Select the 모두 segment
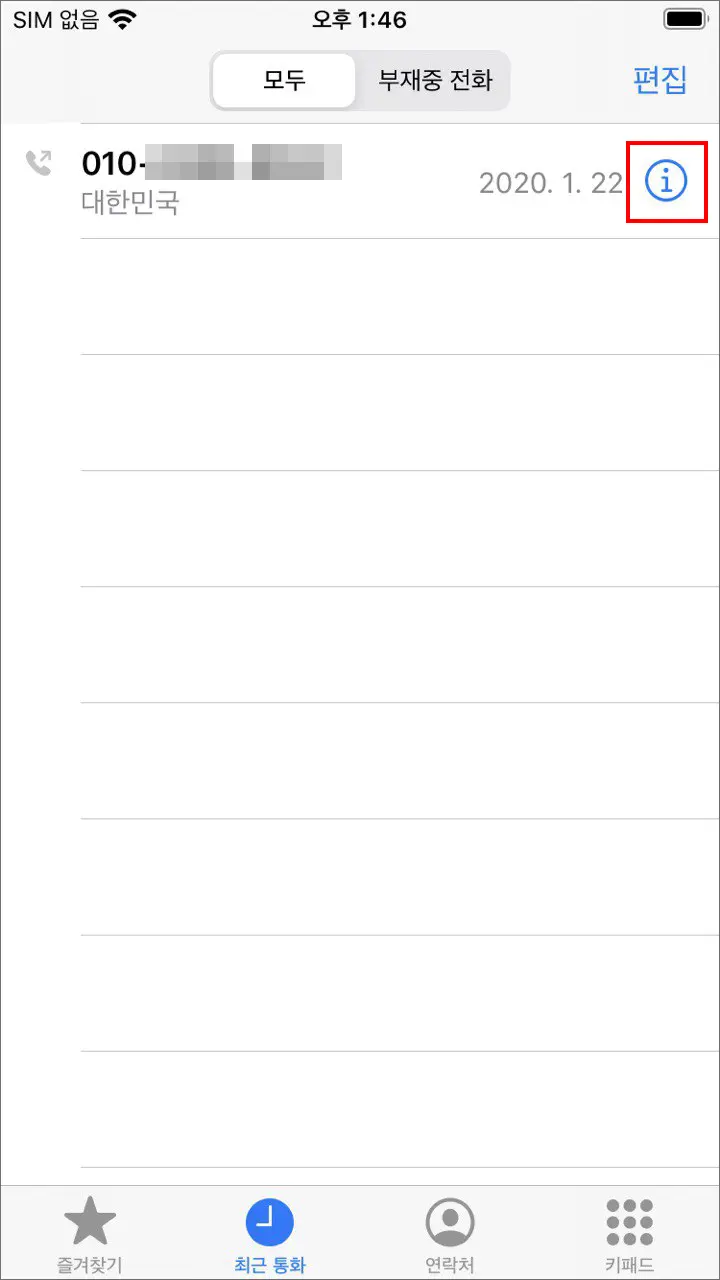This screenshot has height=1280, width=720. coord(285,81)
